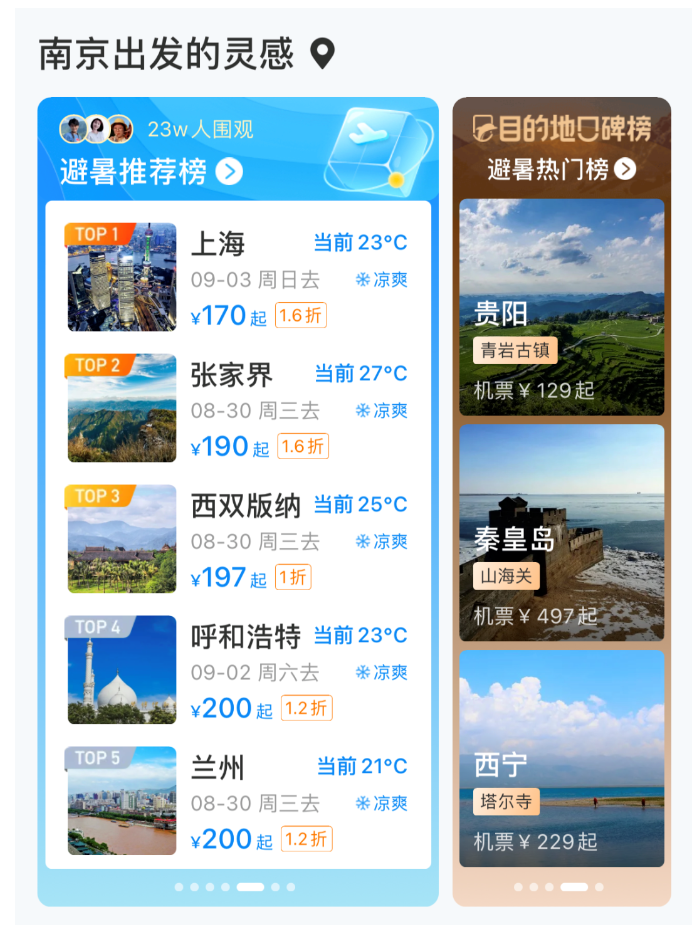Screen dimensions: 694x925
Task: Open the 贵阳 青岩古镇 destination card
Action: click(561, 307)
